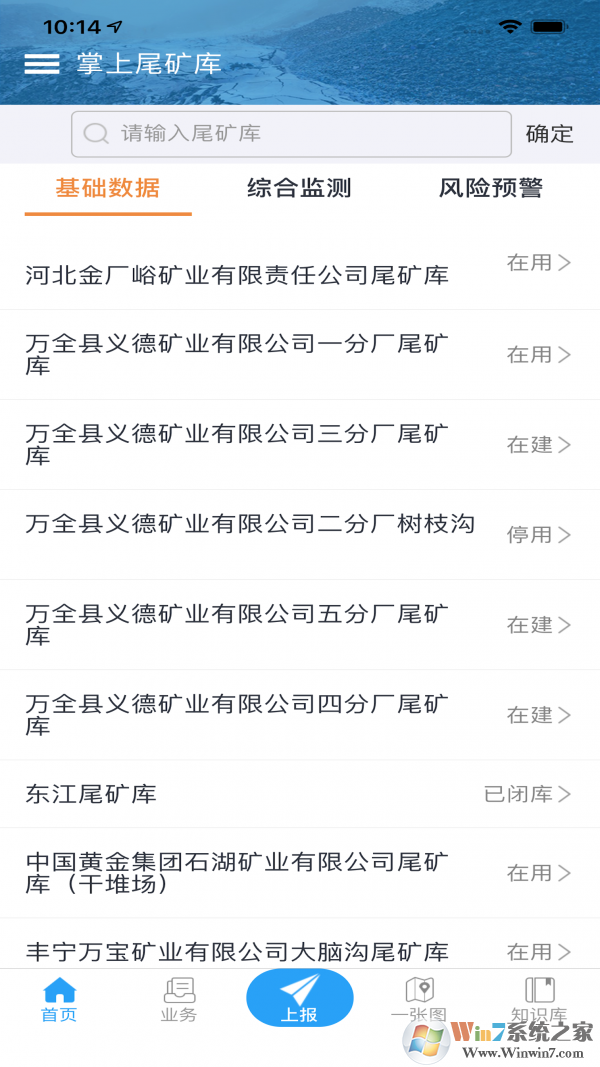Open the hamburger drawer menu
Viewport: 600px width, 1067px height.
point(42,64)
